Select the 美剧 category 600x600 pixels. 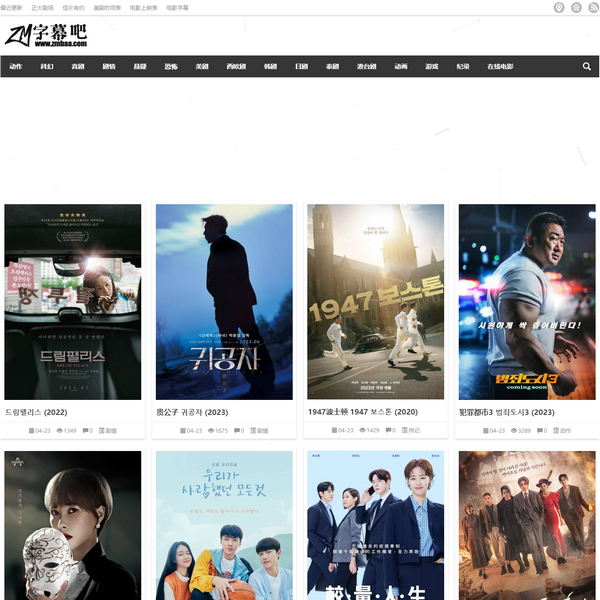coord(202,67)
